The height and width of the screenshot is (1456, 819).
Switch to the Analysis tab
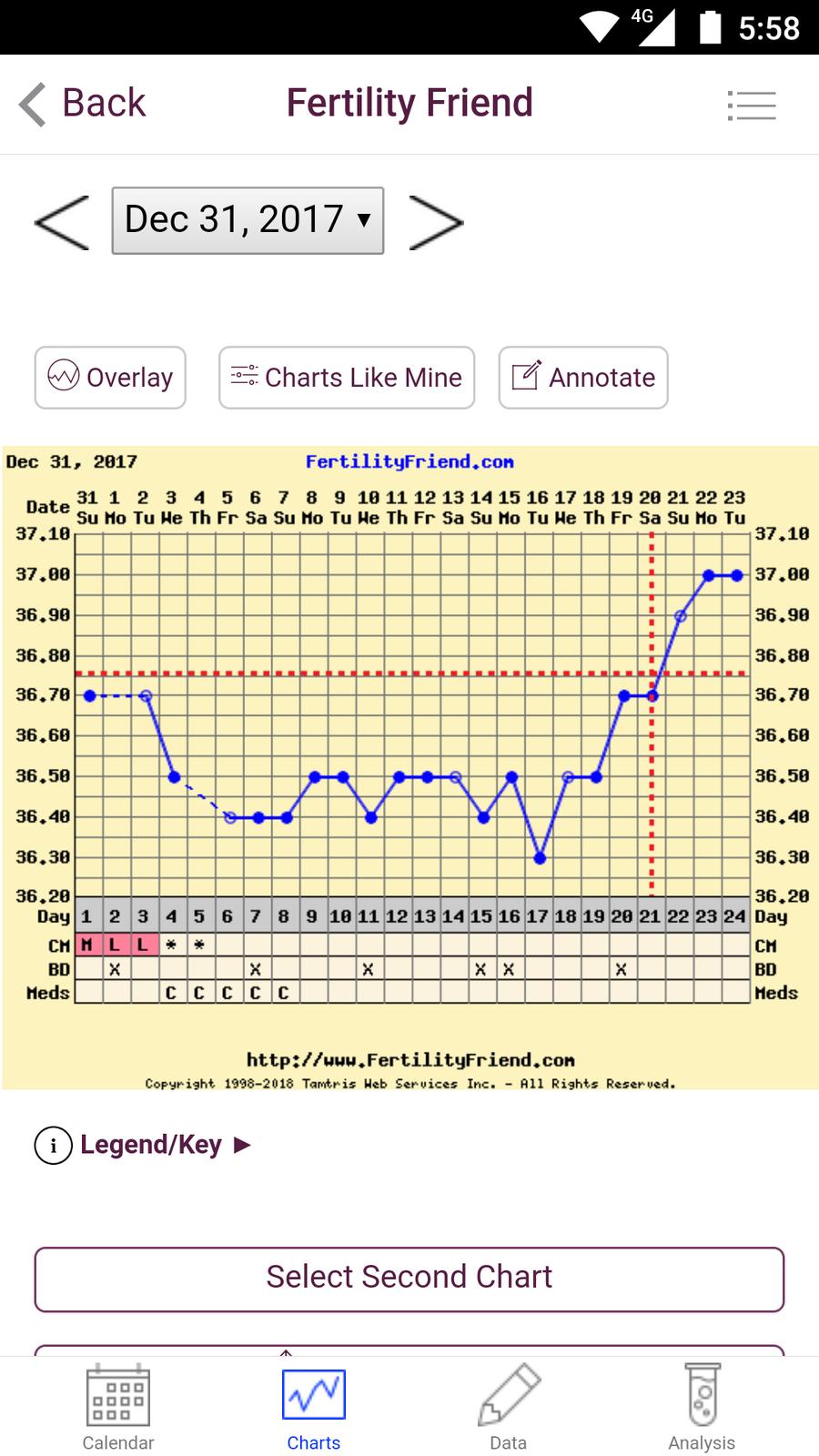pyautogui.click(x=702, y=1407)
